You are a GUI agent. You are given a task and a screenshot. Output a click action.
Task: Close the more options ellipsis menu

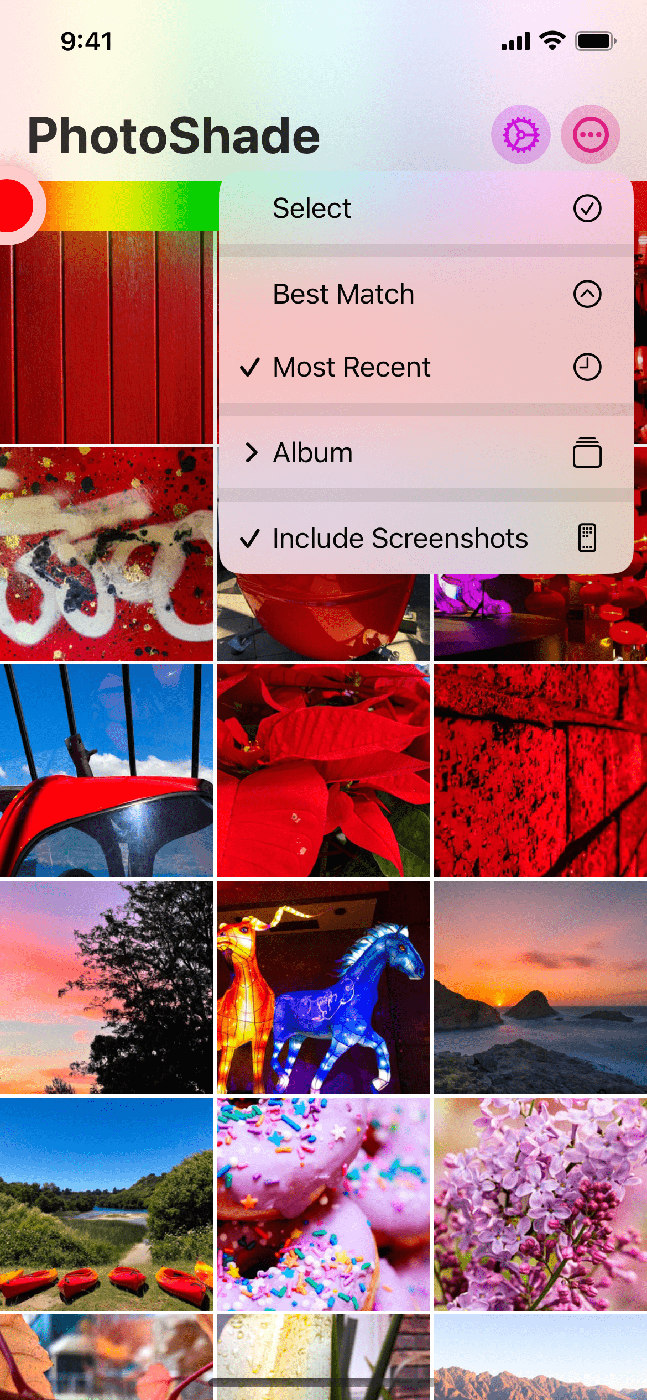590,134
